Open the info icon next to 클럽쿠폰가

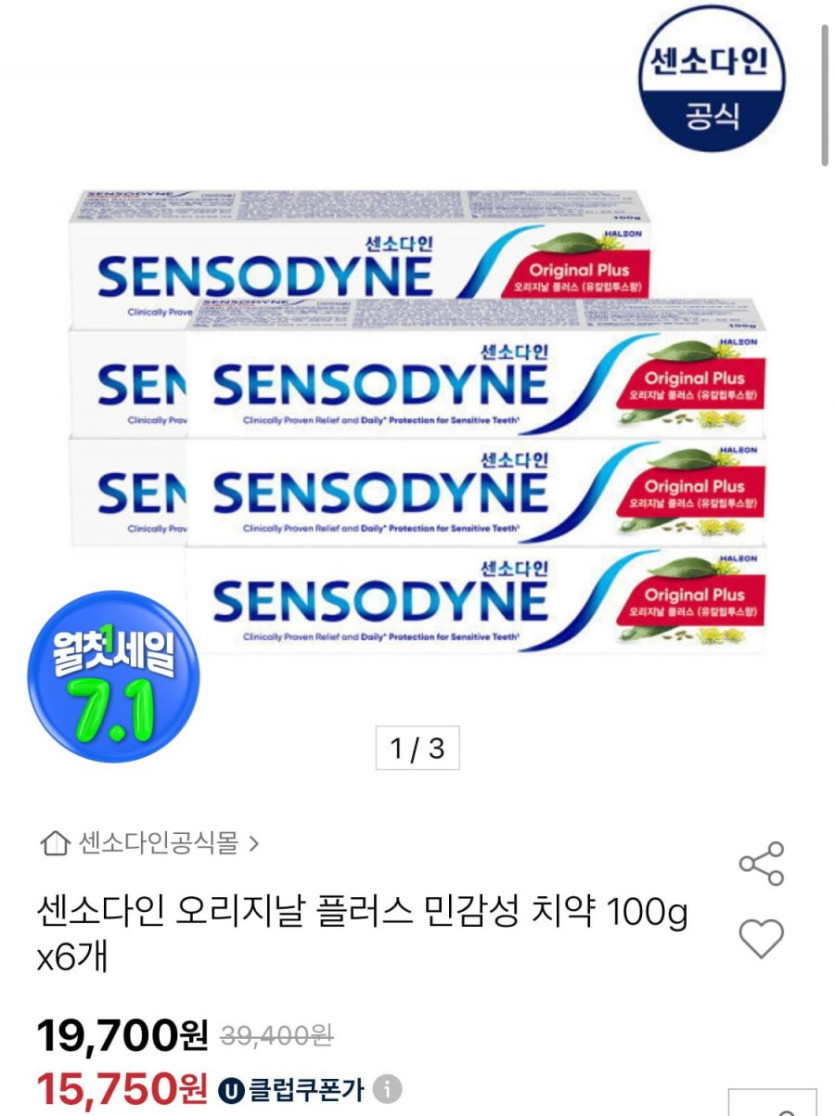[389, 1087]
